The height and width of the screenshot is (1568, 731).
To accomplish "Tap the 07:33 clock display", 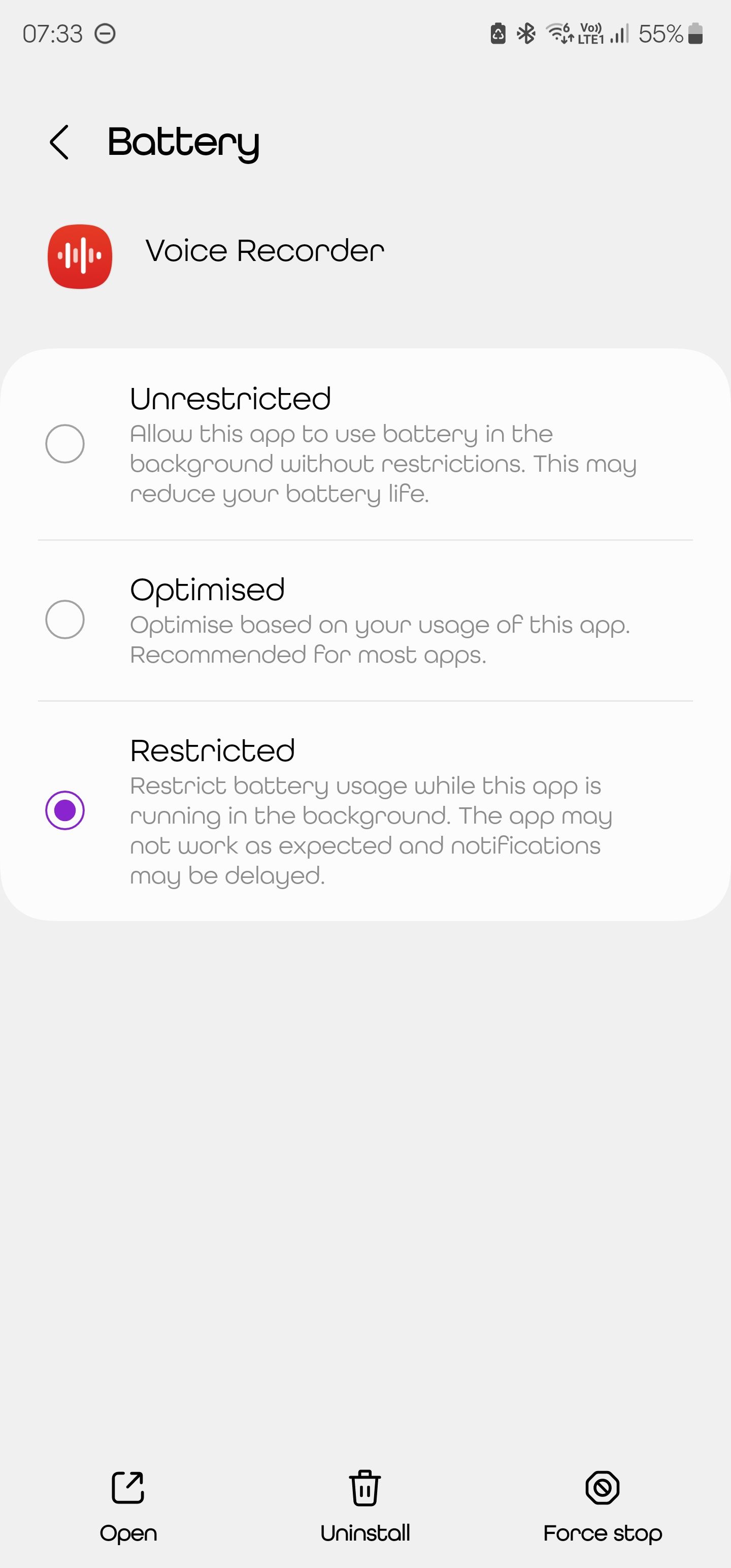I will point(54,35).
